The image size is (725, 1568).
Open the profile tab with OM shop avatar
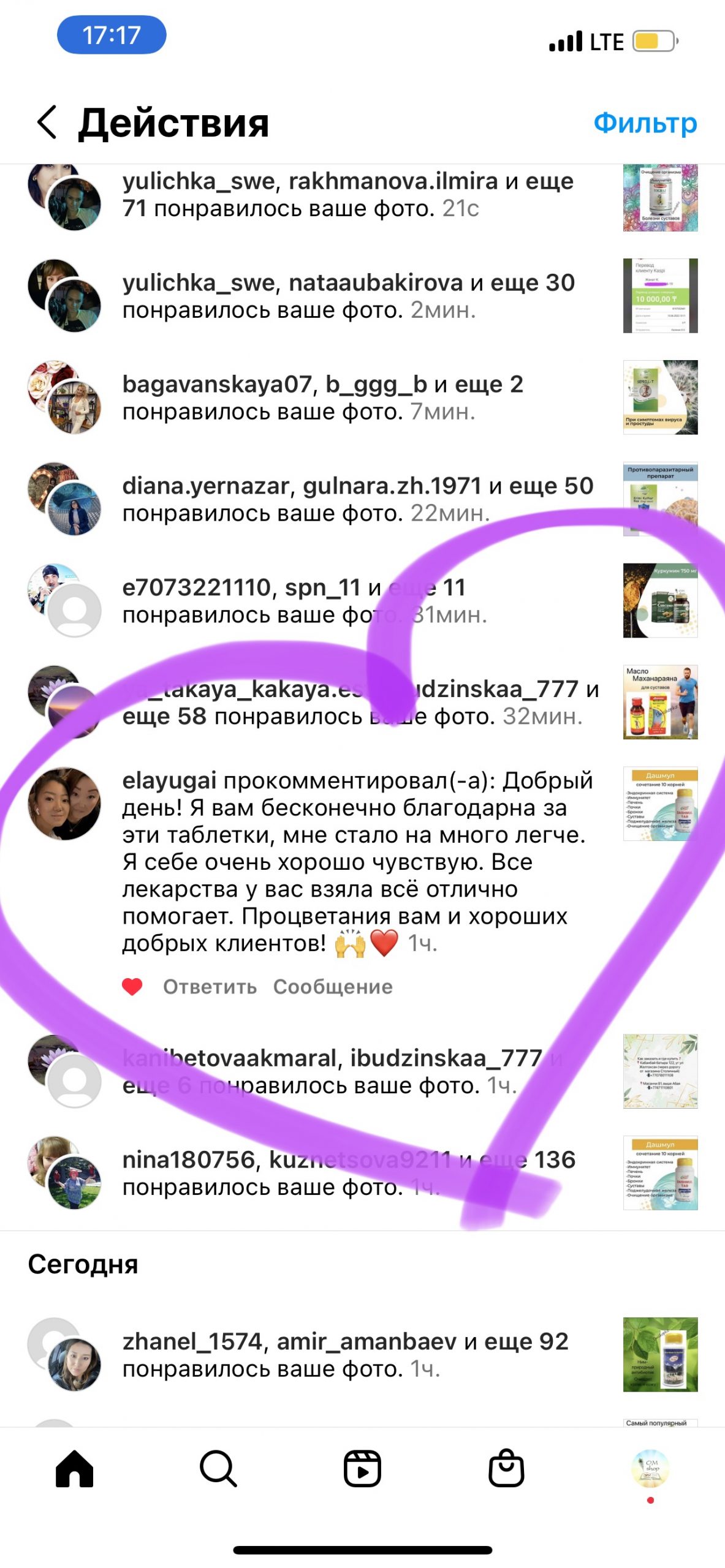pyautogui.click(x=650, y=1469)
